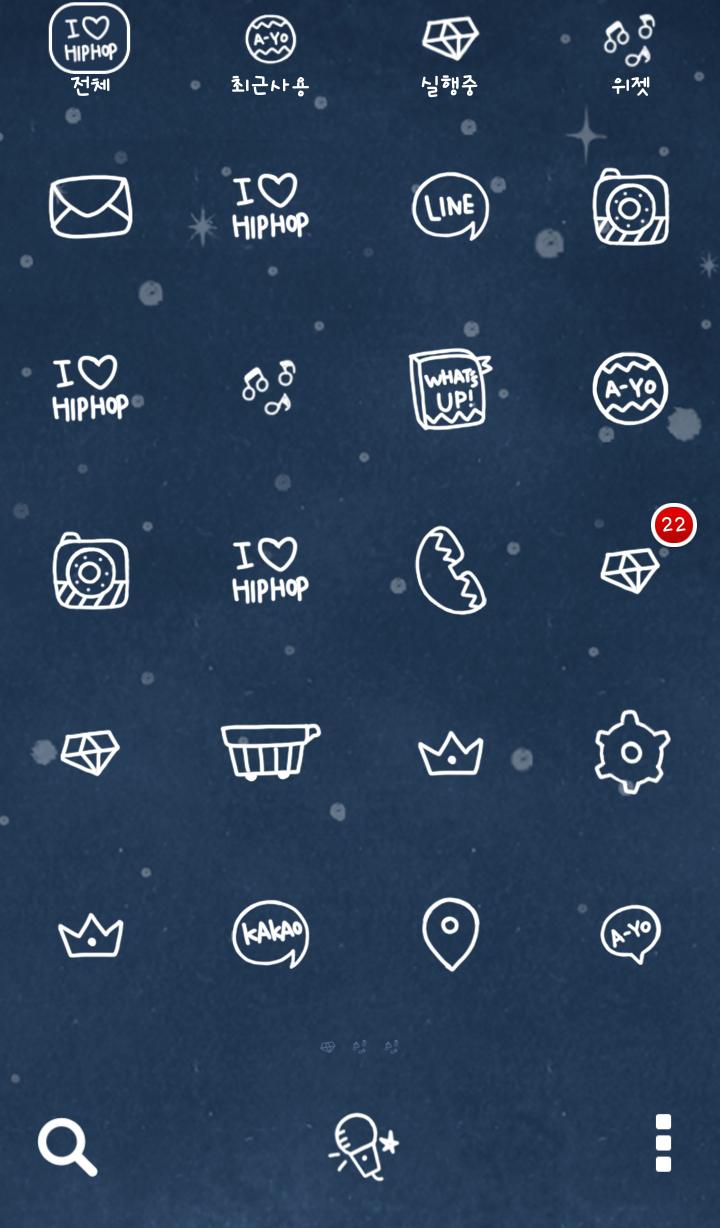Launch the KAKAO speech bubble app
The image size is (720, 1228).
pos(270,933)
